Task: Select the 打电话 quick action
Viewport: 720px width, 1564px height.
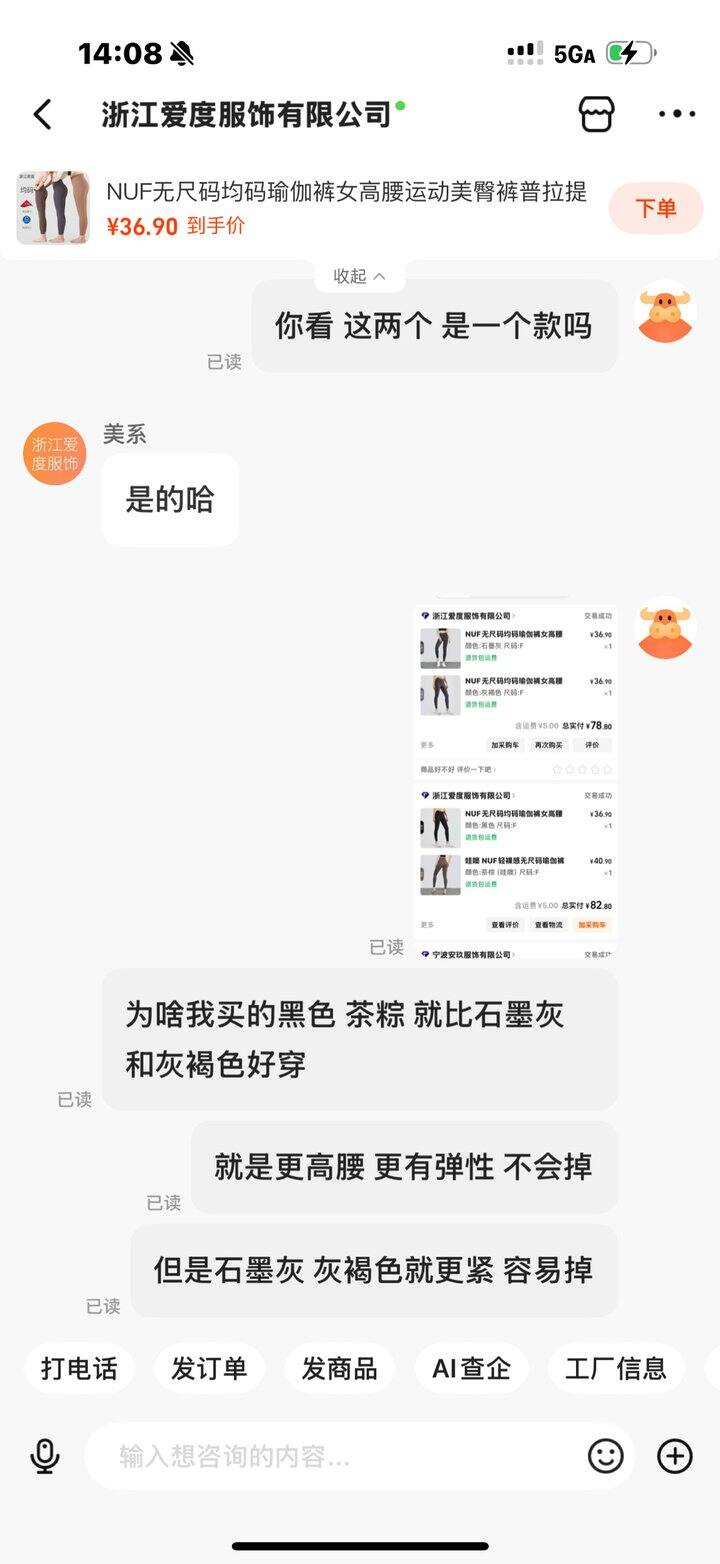Action: click(79, 1368)
